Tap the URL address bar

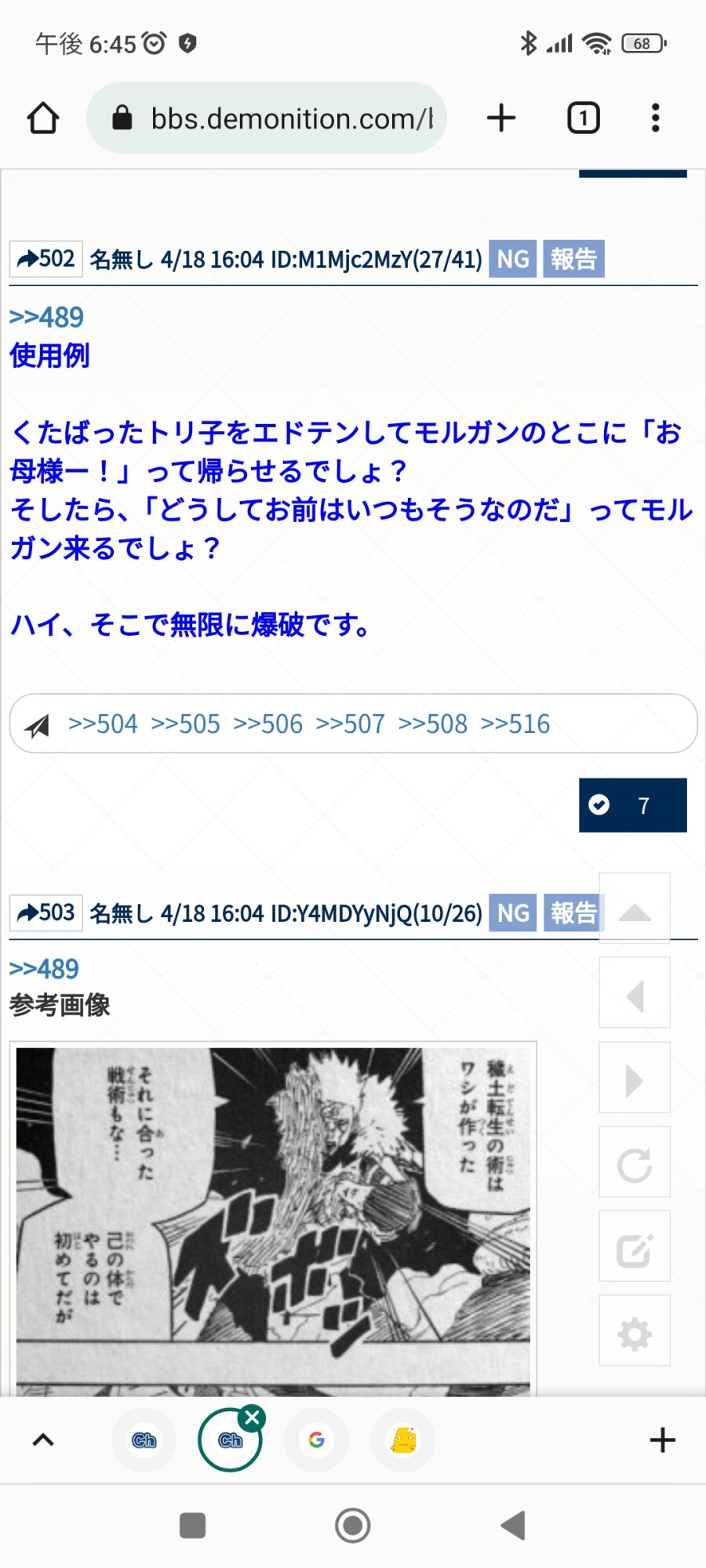[267, 118]
